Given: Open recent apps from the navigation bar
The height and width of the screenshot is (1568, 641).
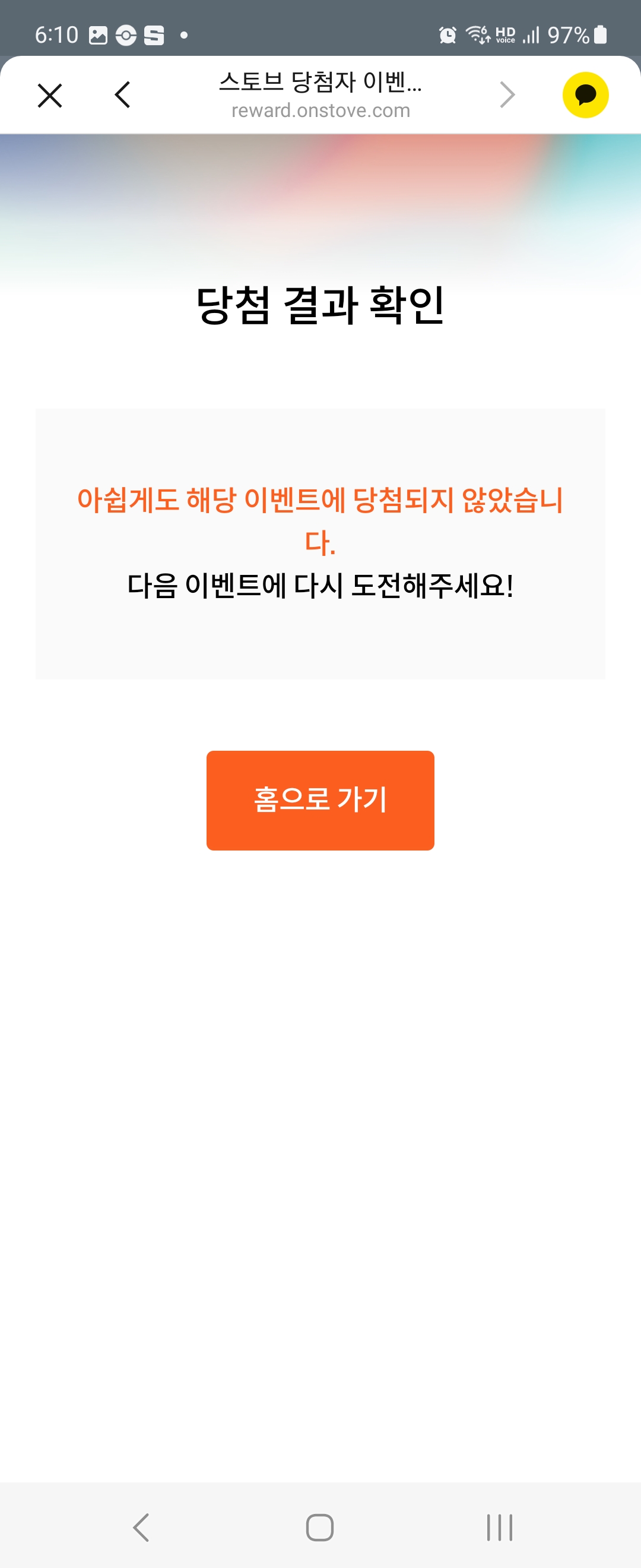Looking at the screenshot, I should pyautogui.click(x=499, y=1526).
